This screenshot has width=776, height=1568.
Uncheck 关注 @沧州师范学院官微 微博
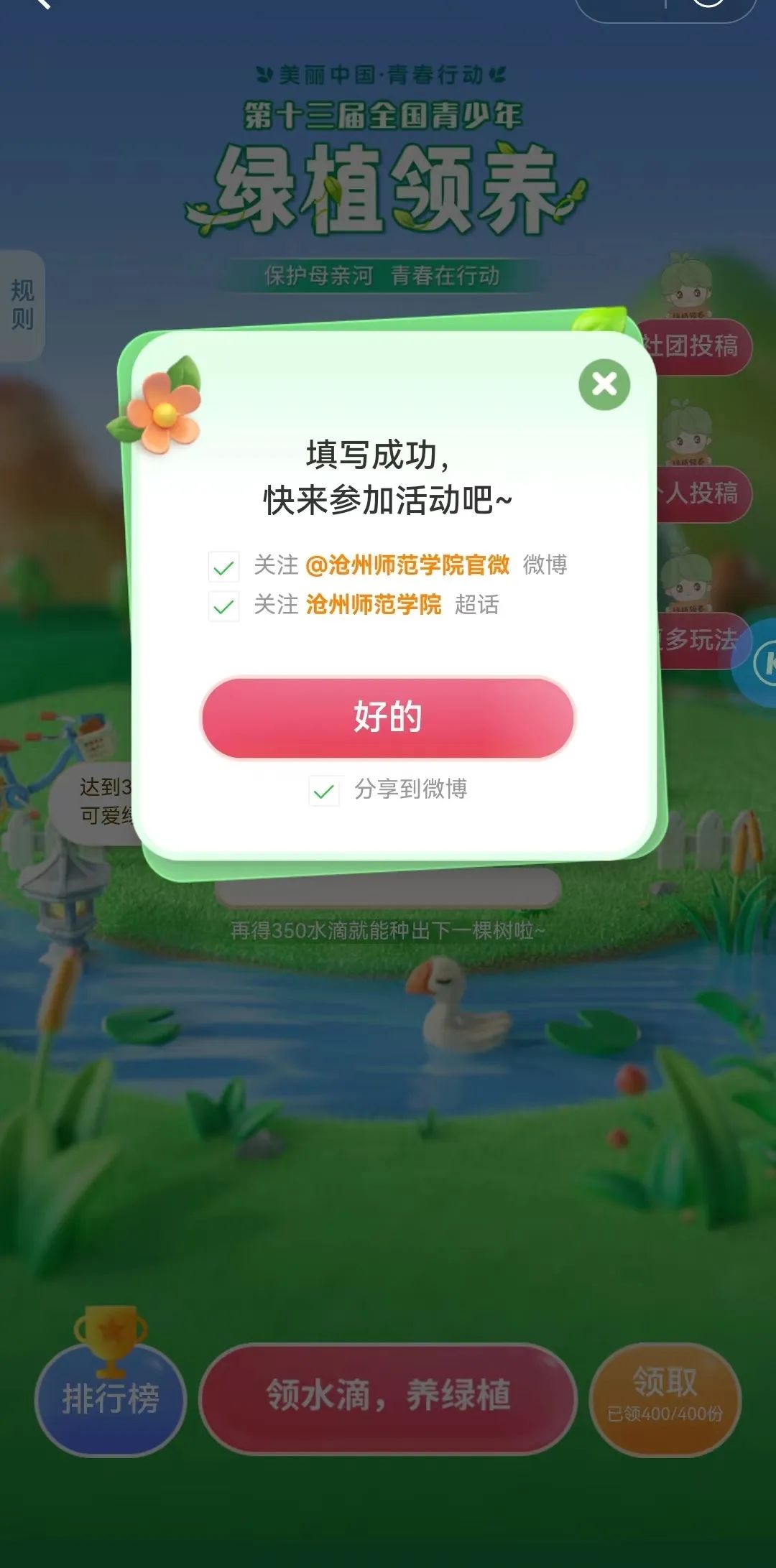pos(223,567)
